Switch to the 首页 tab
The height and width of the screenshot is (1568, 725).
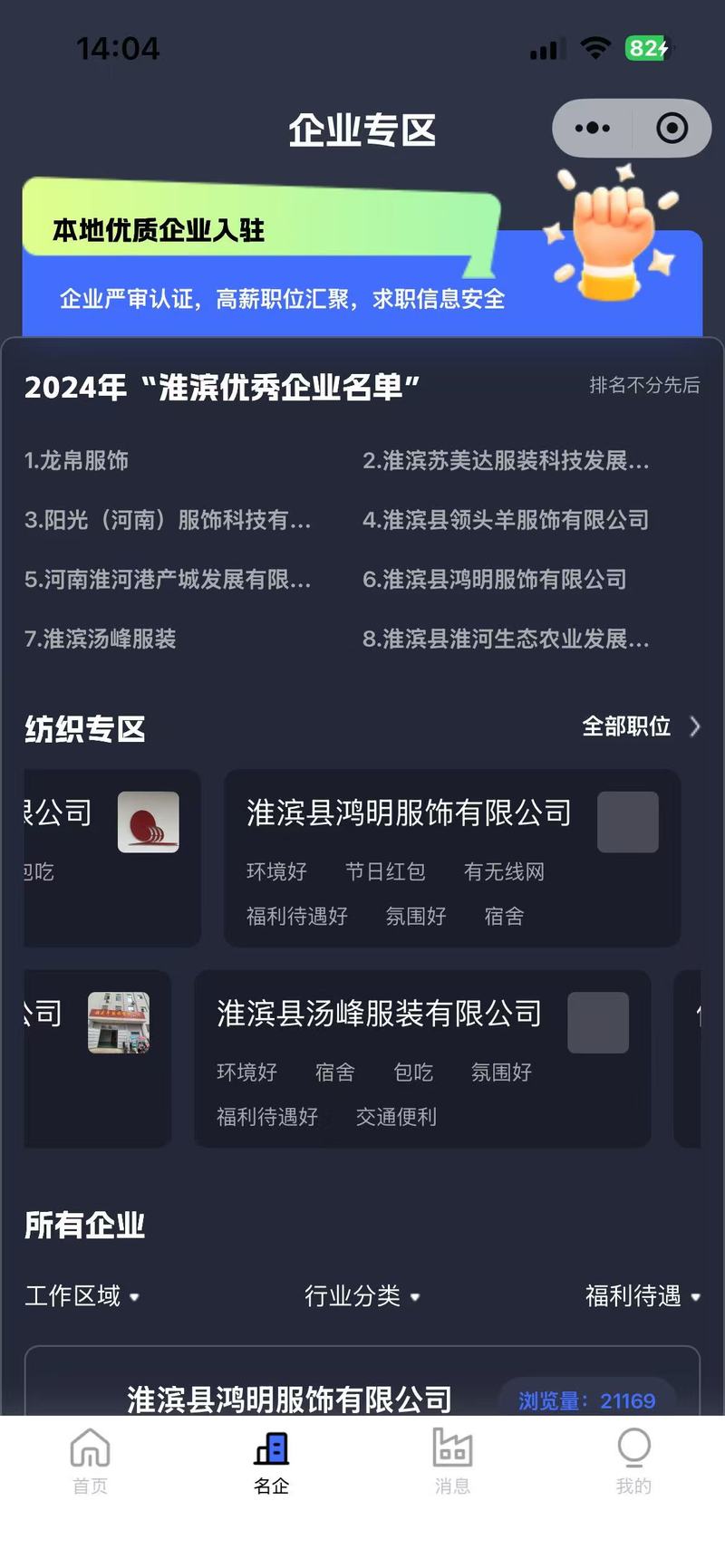click(x=91, y=1460)
